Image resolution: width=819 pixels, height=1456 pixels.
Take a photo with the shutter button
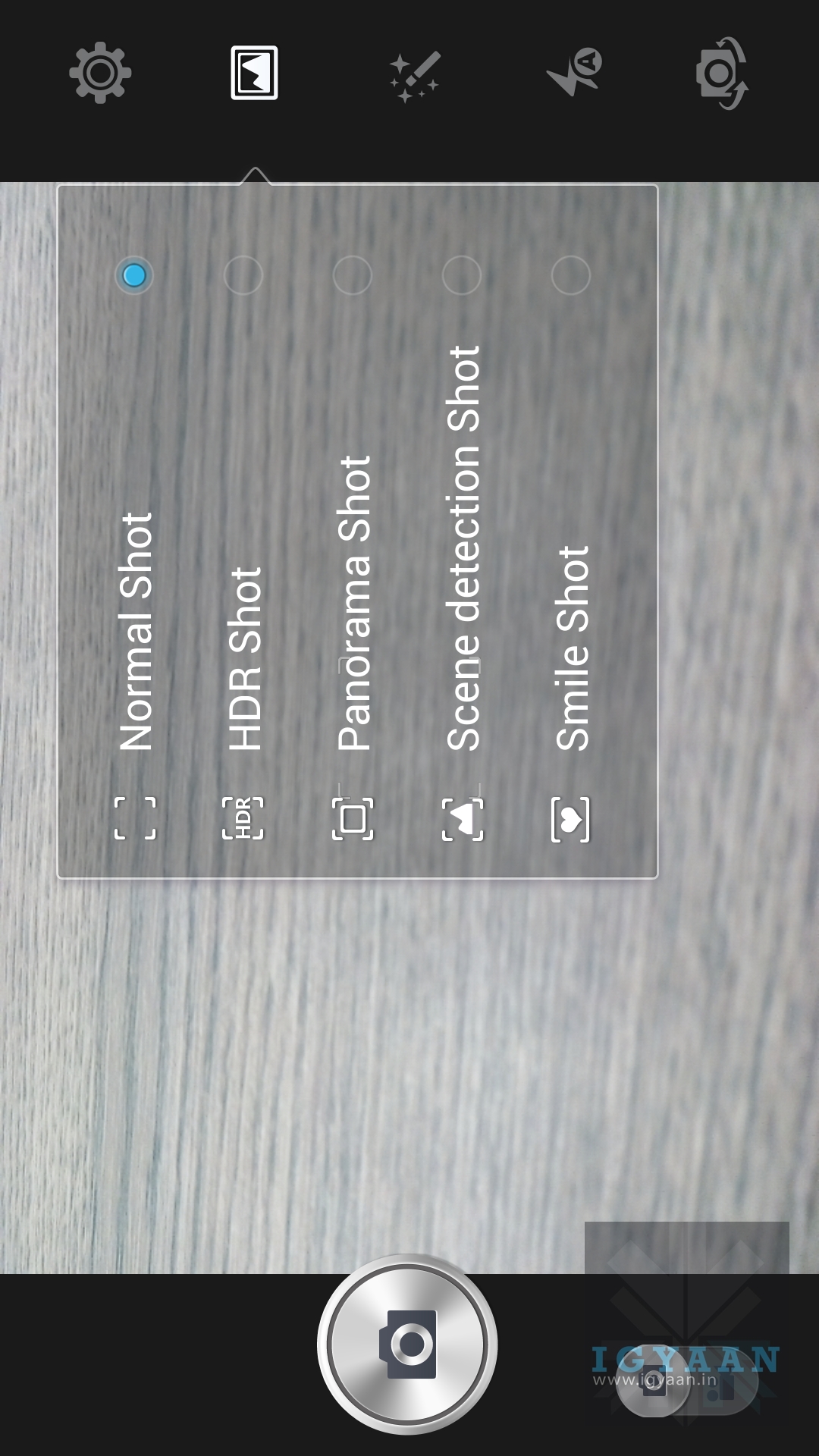(x=408, y=1345)
